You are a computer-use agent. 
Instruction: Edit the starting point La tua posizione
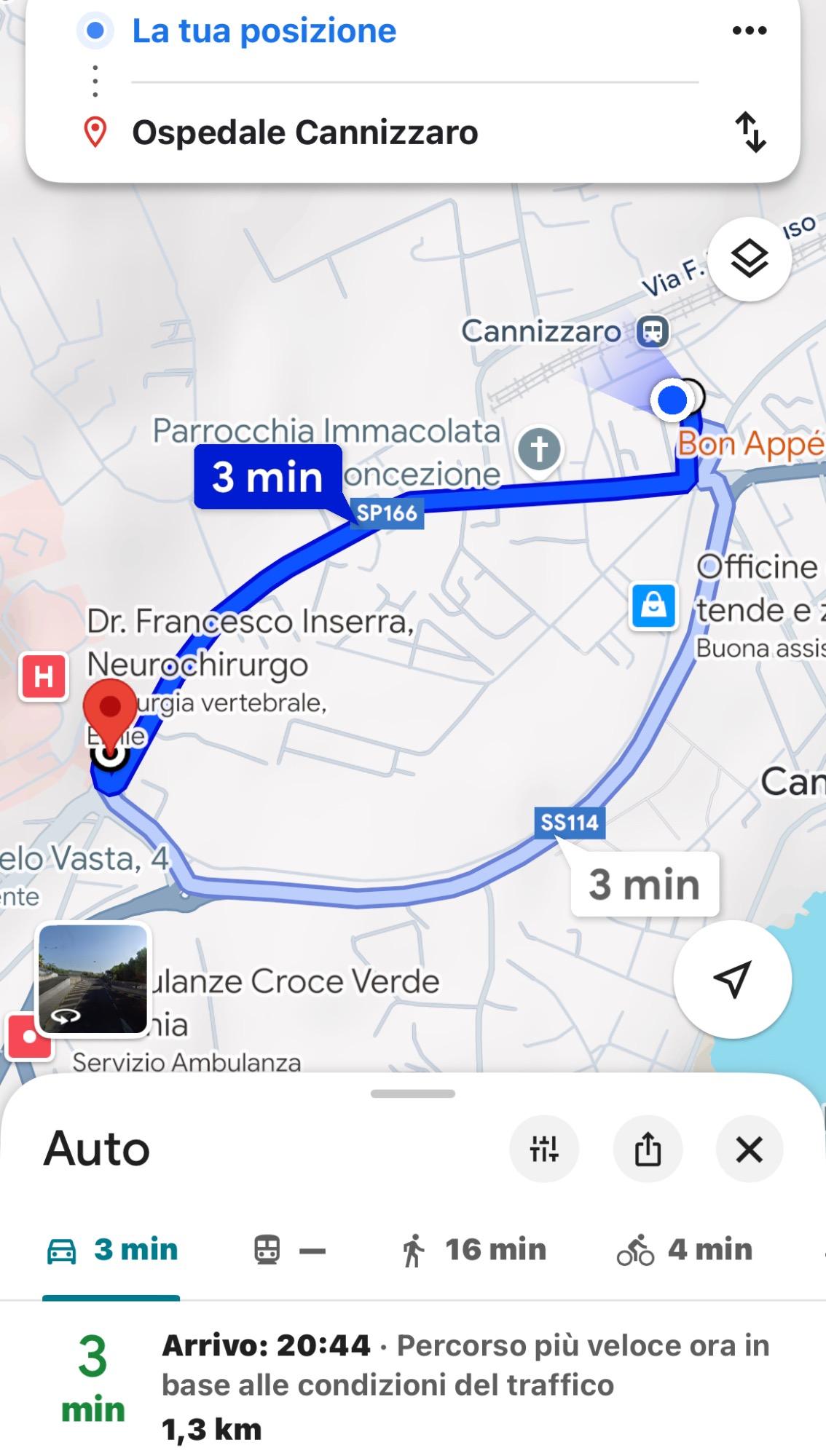(x=264, y=31)
